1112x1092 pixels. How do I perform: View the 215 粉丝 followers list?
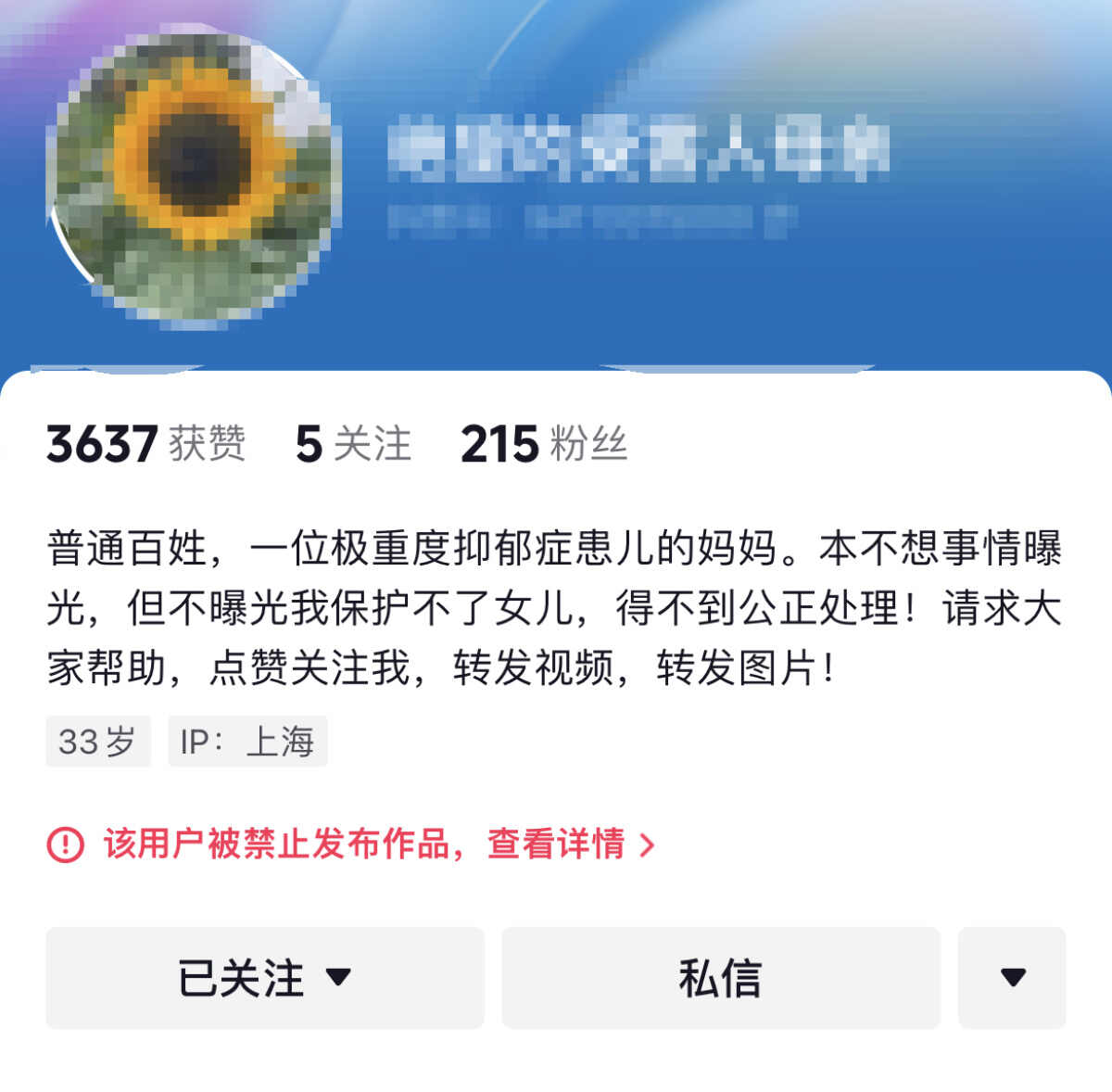(544, 444)
